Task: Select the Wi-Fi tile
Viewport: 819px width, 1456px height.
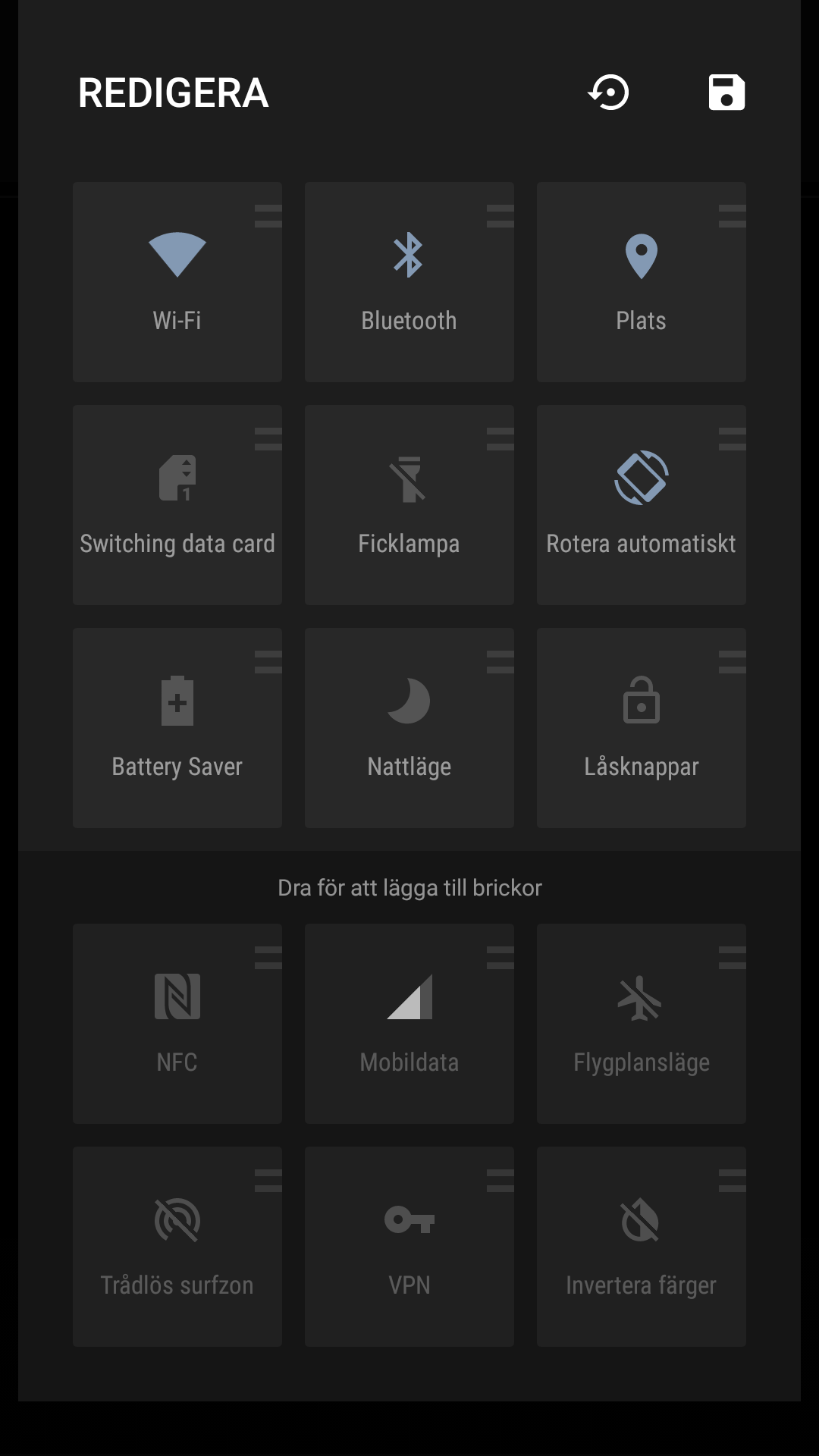Action: click(x=177, y=282)
